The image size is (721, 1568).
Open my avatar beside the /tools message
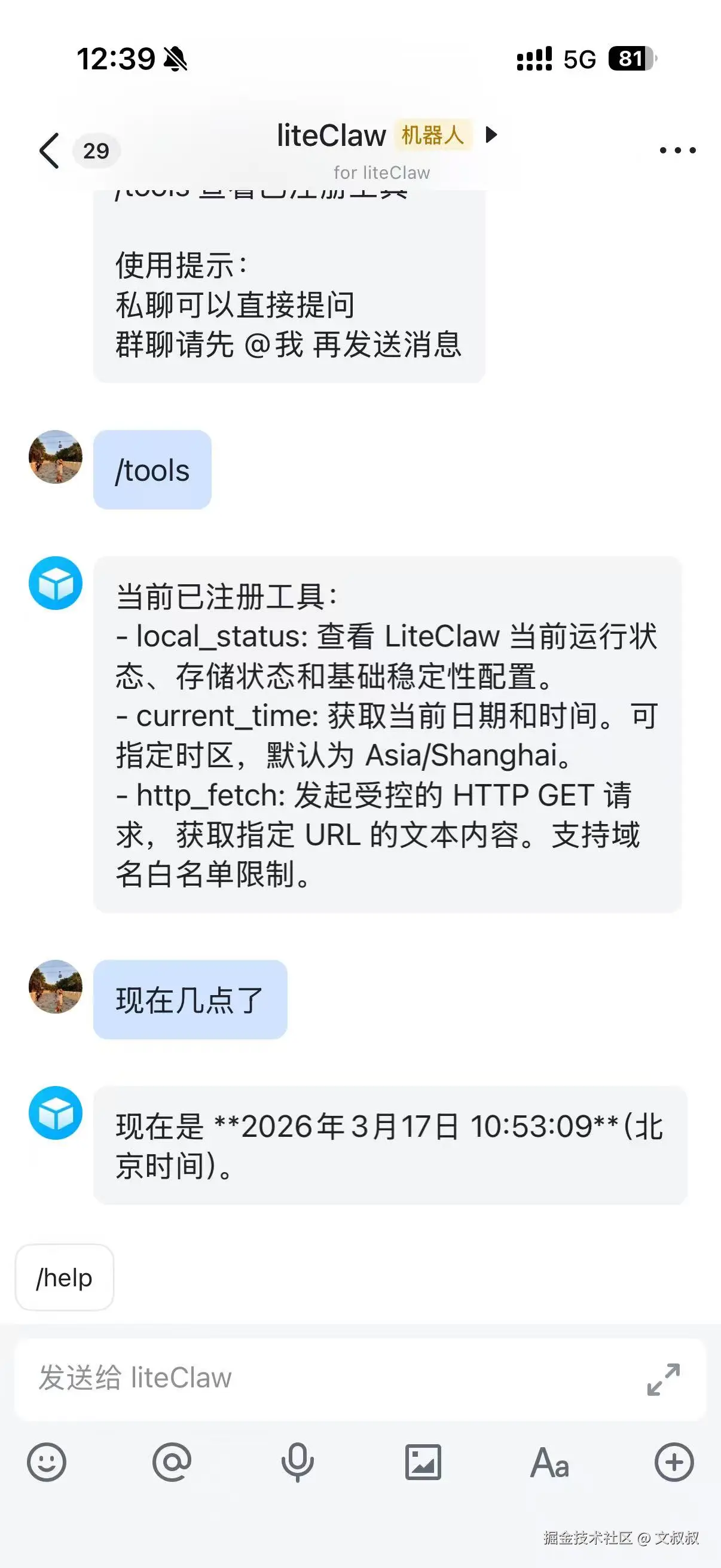[56, 457]
